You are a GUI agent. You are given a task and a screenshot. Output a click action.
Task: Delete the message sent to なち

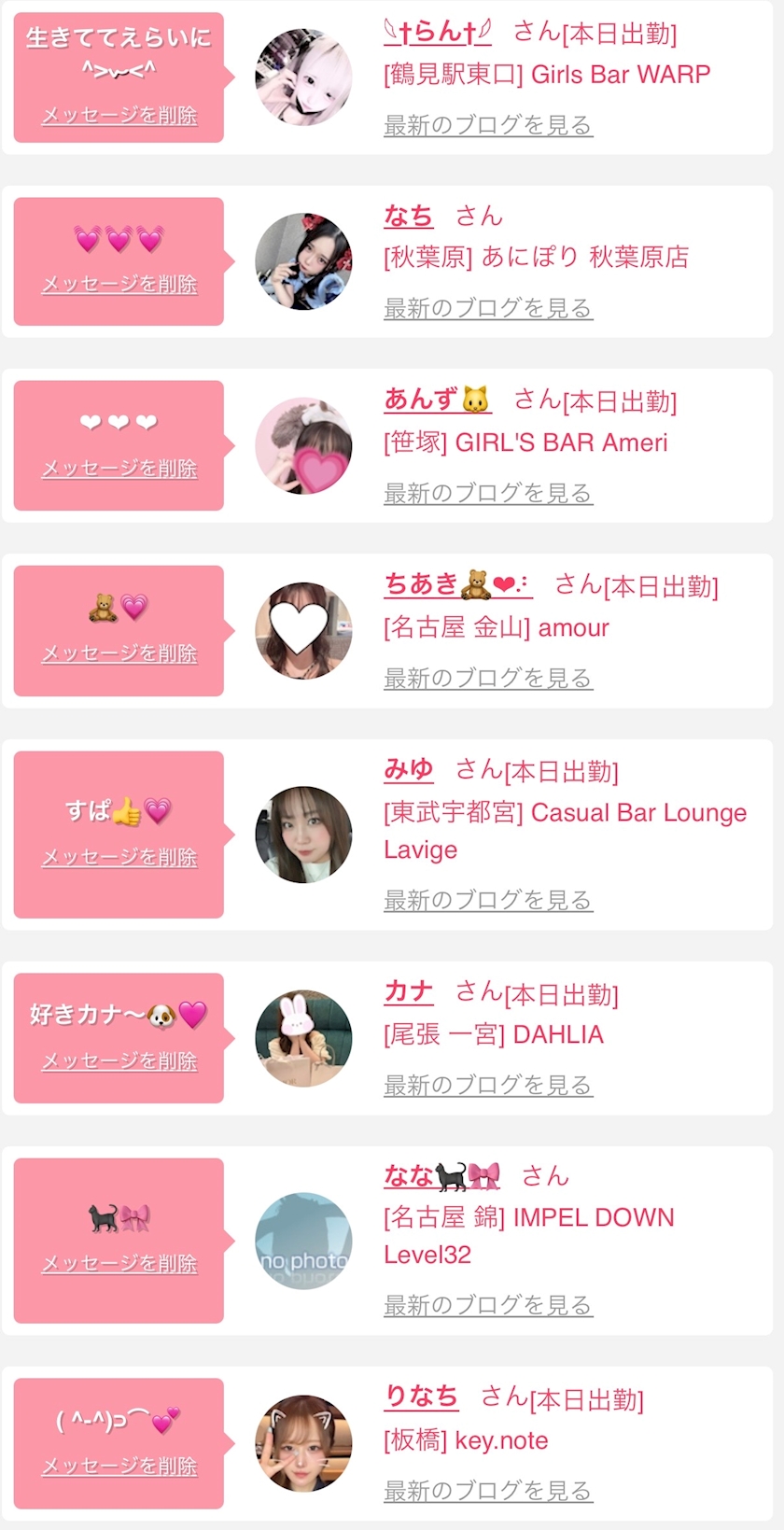click(x=119, y=284)
